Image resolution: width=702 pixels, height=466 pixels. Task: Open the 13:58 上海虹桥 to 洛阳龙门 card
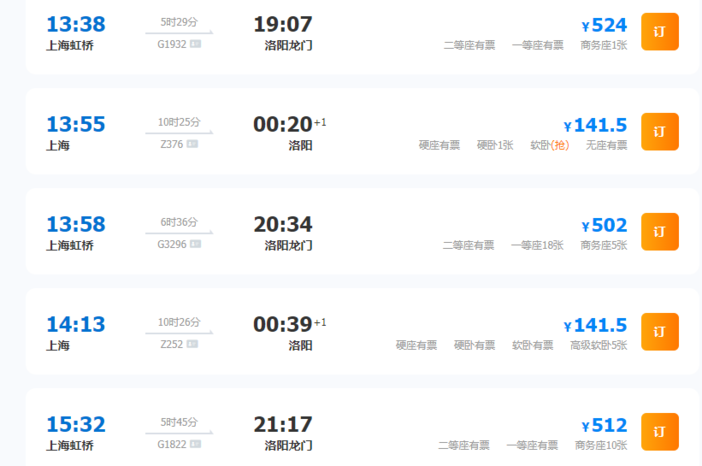click(x=362, y=231)
